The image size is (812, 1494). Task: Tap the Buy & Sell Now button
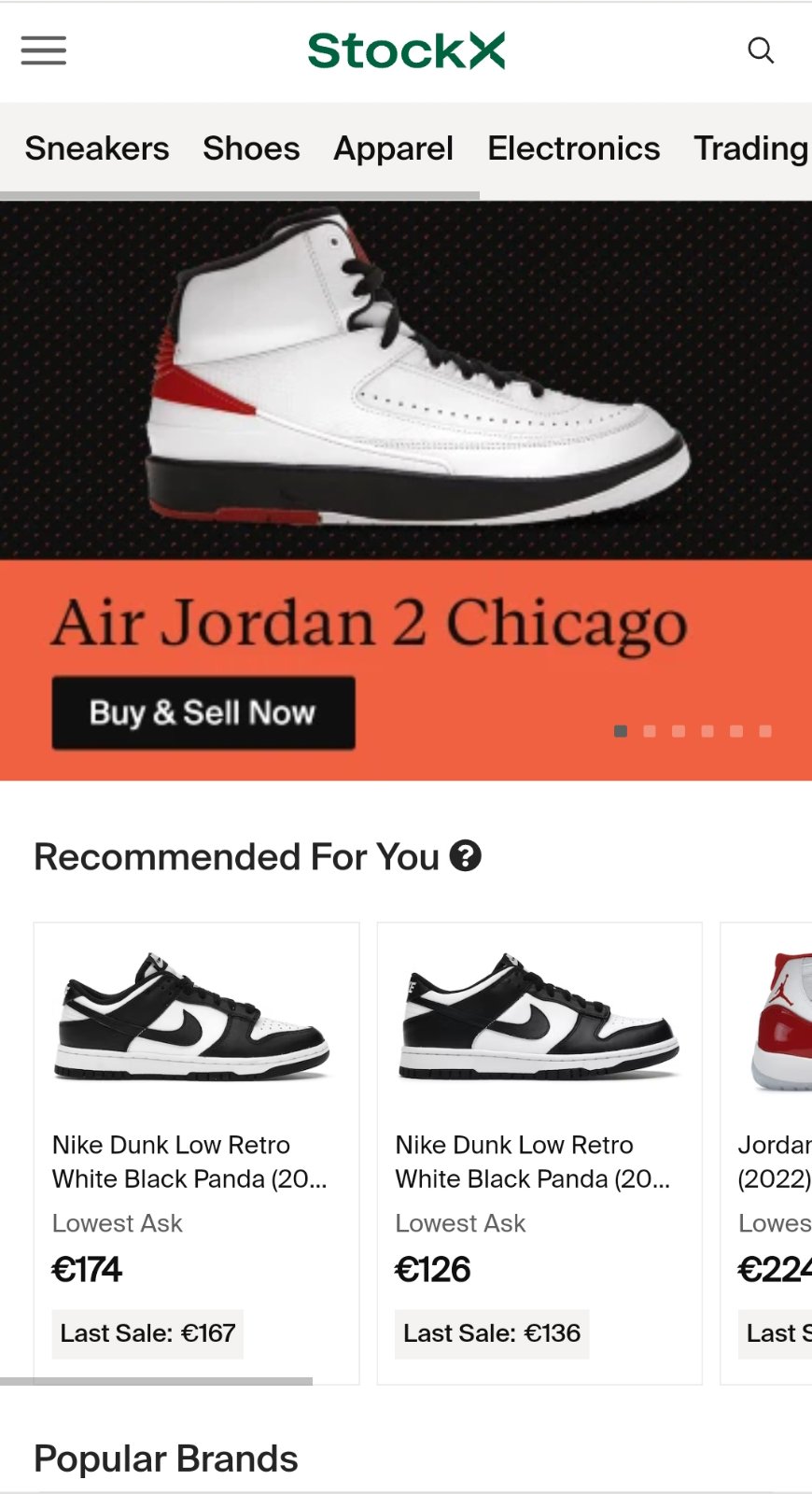point(203,712)
